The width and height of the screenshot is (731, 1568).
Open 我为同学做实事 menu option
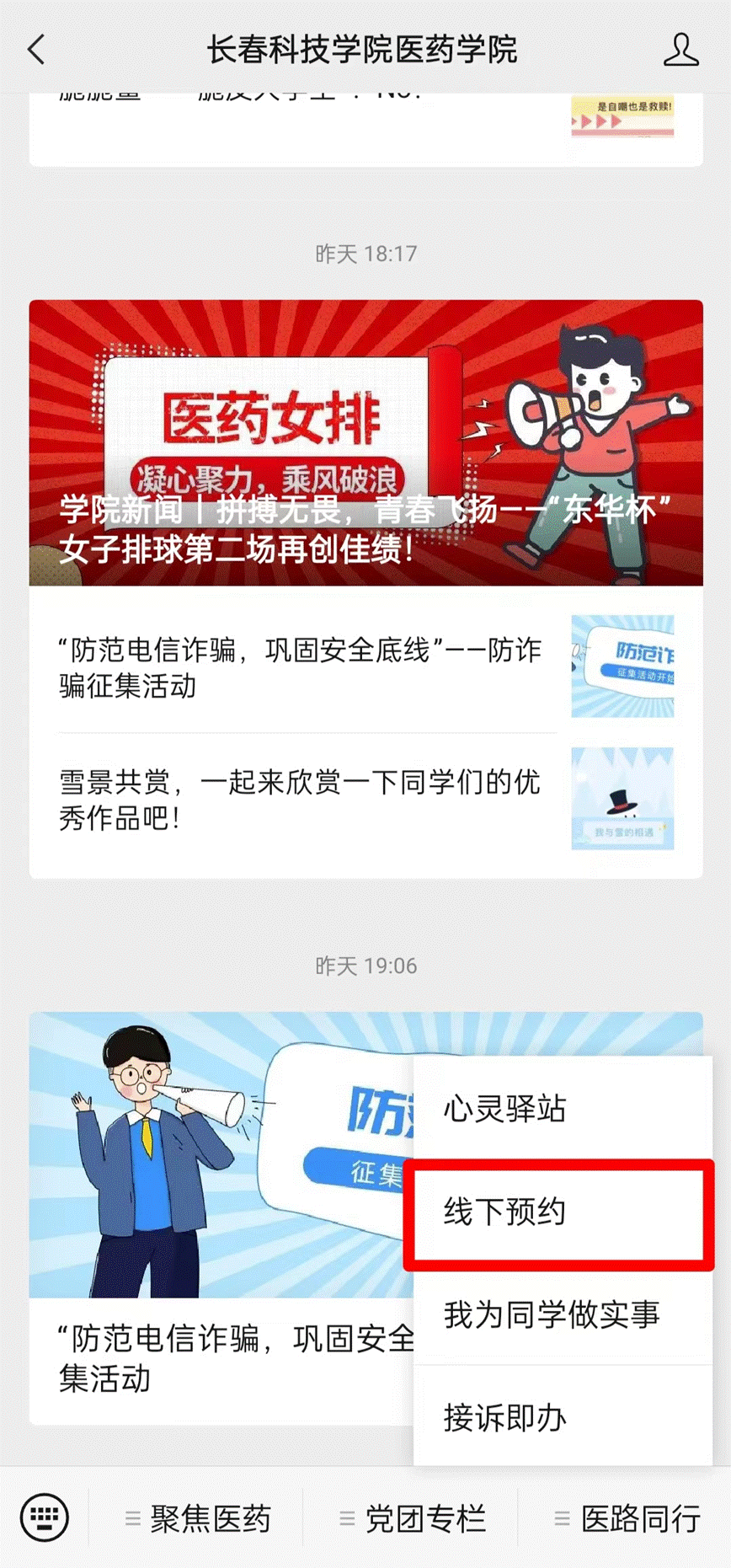click(562, 1314)
